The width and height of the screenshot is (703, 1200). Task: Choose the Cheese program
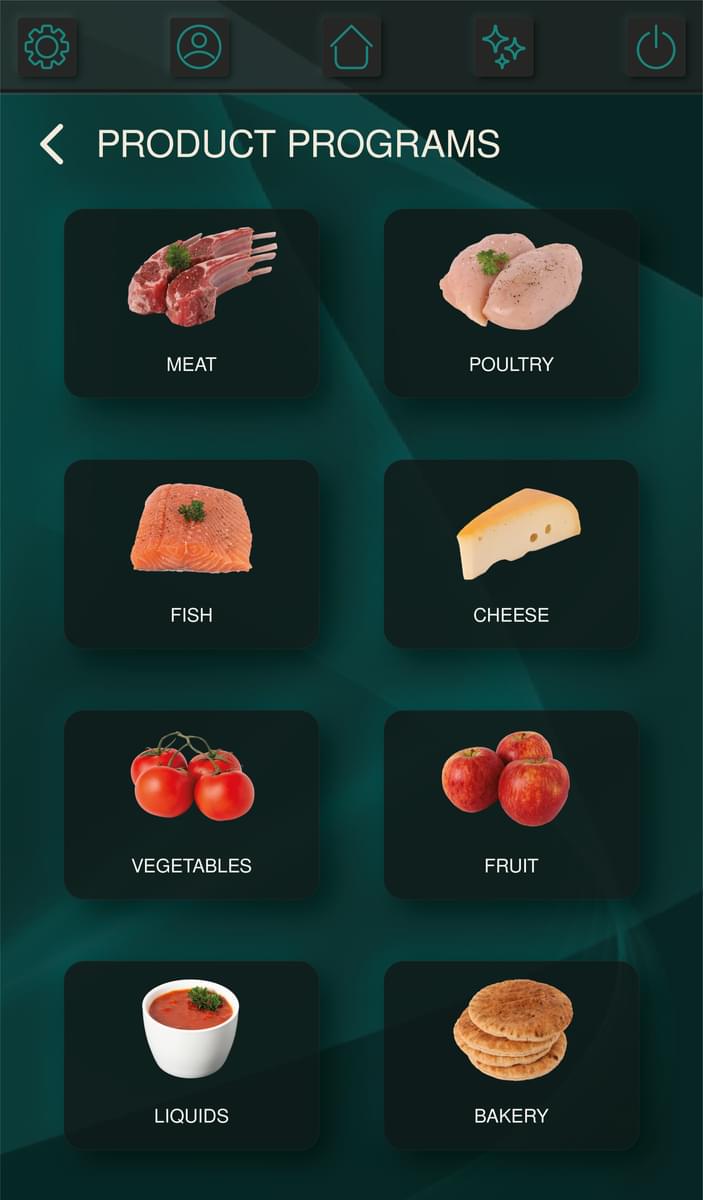pyautogui.click(x=511, y=554)
